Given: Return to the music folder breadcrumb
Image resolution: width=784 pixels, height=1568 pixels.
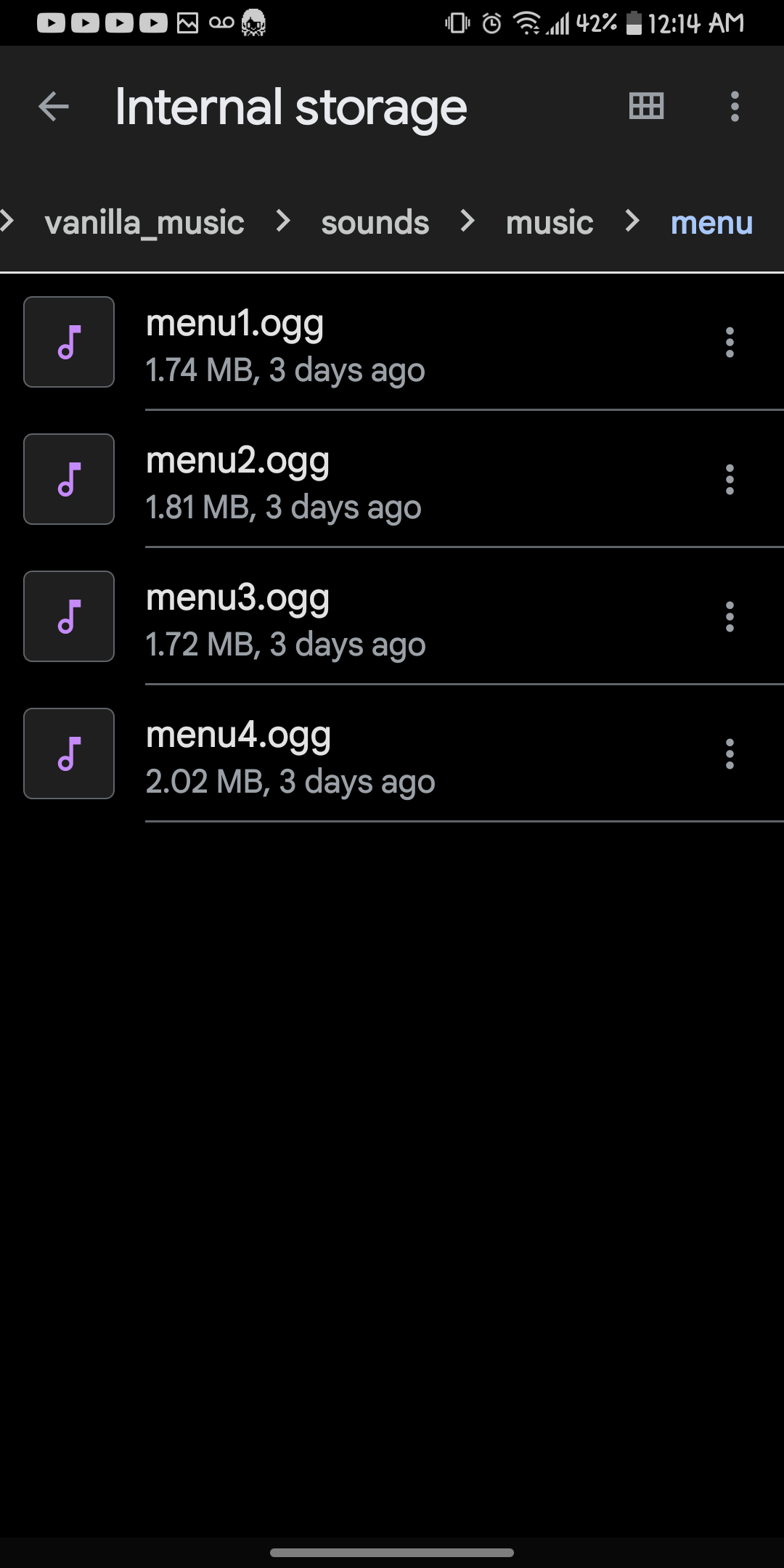Looking at the screenshot, I should point(550,223).
